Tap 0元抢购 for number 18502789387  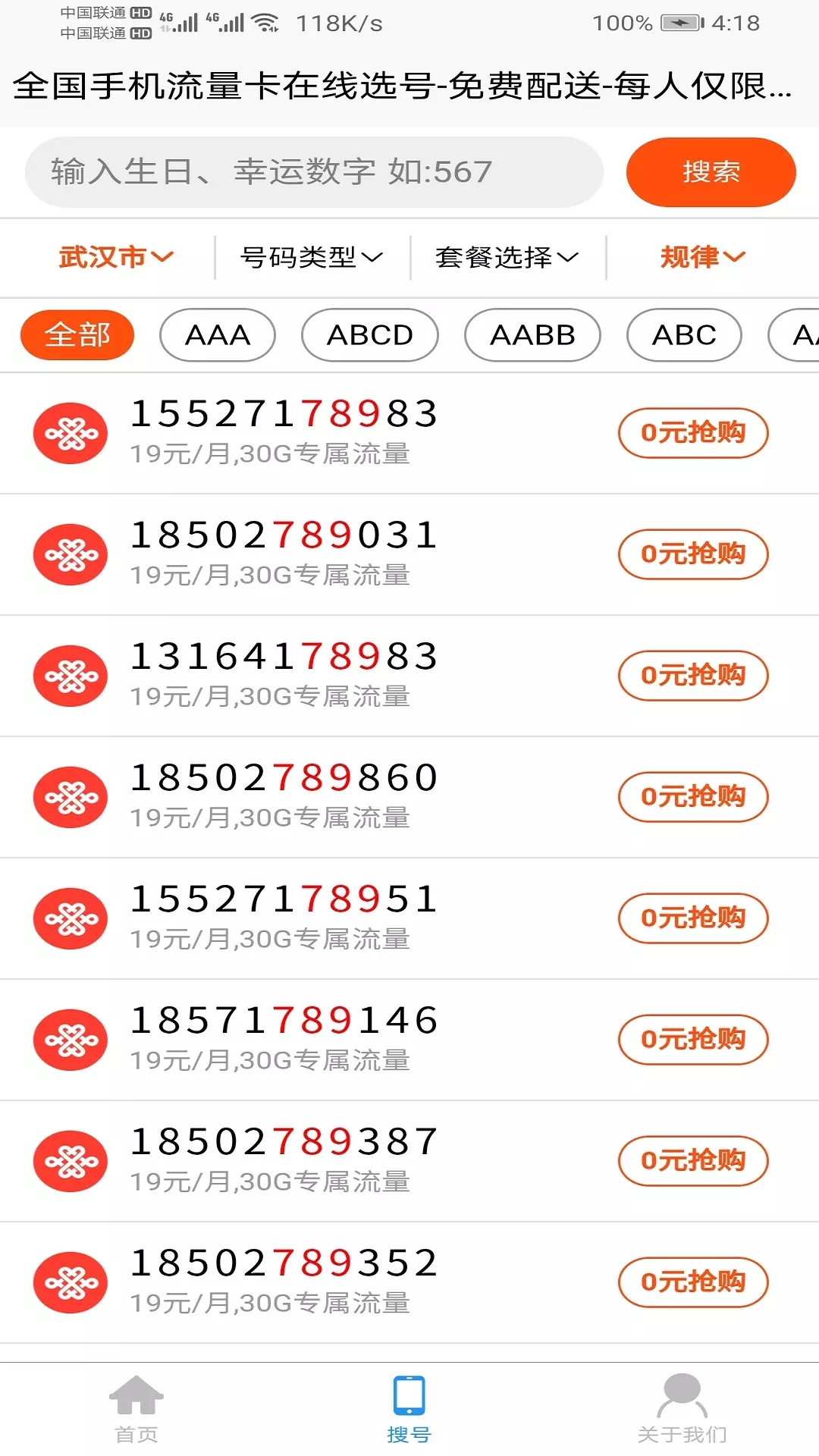tap(693, 1161)
